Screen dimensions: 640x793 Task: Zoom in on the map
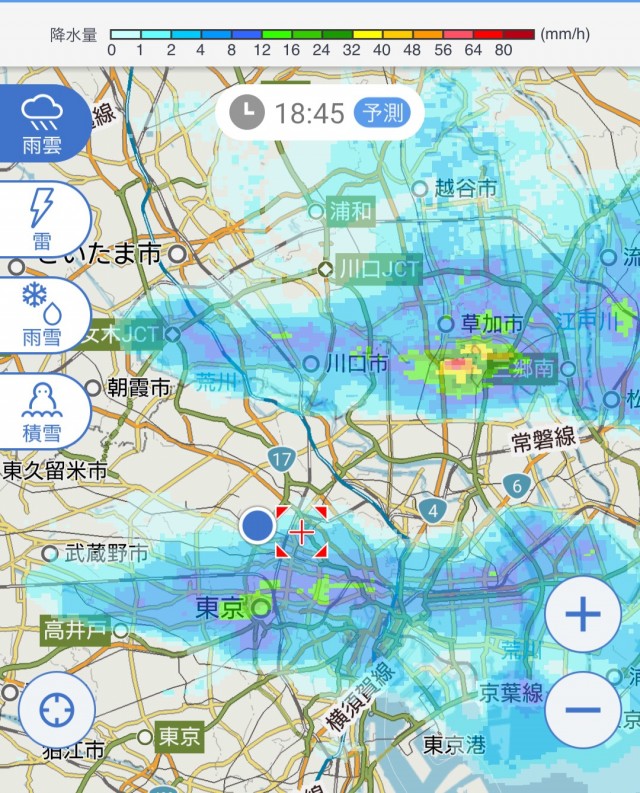582,615
